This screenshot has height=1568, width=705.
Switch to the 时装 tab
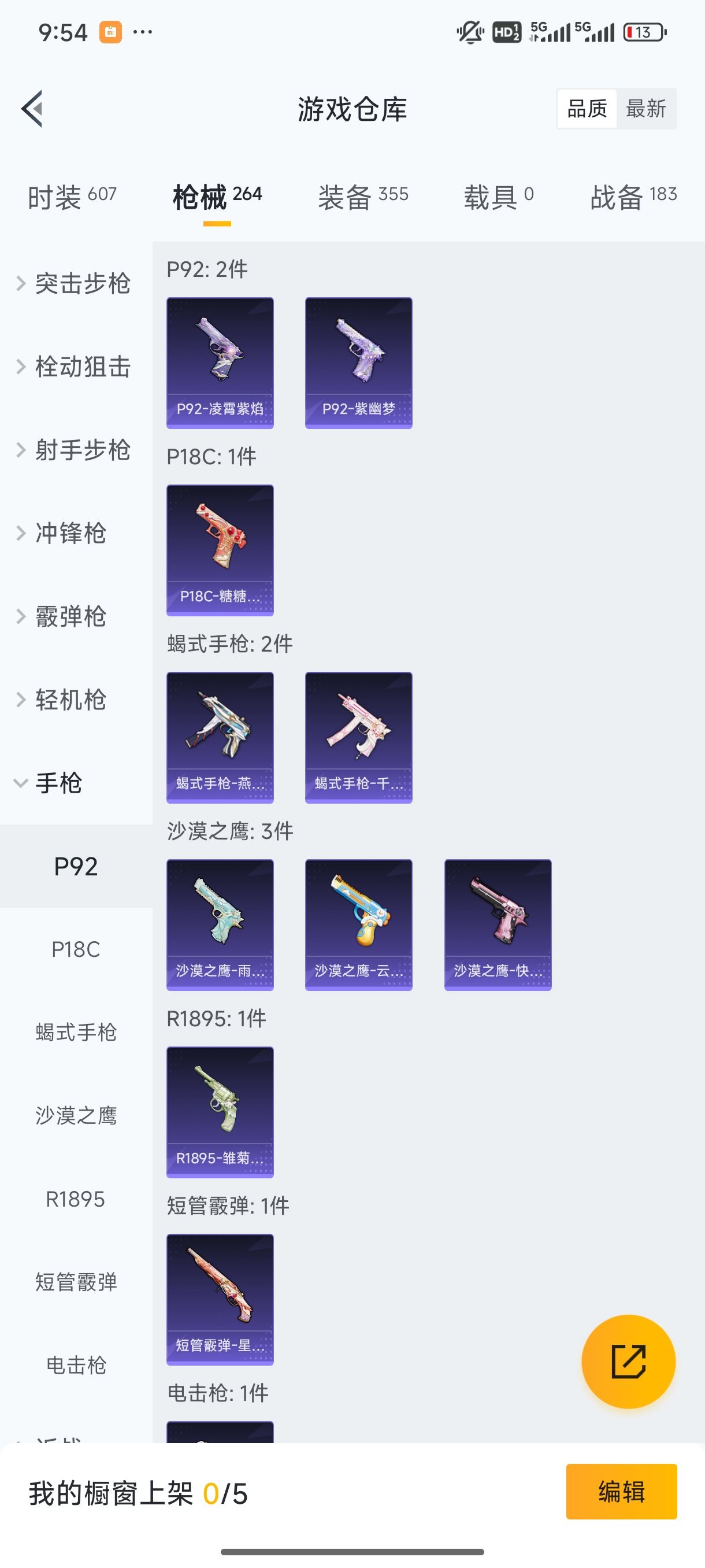tap(70, 196)
